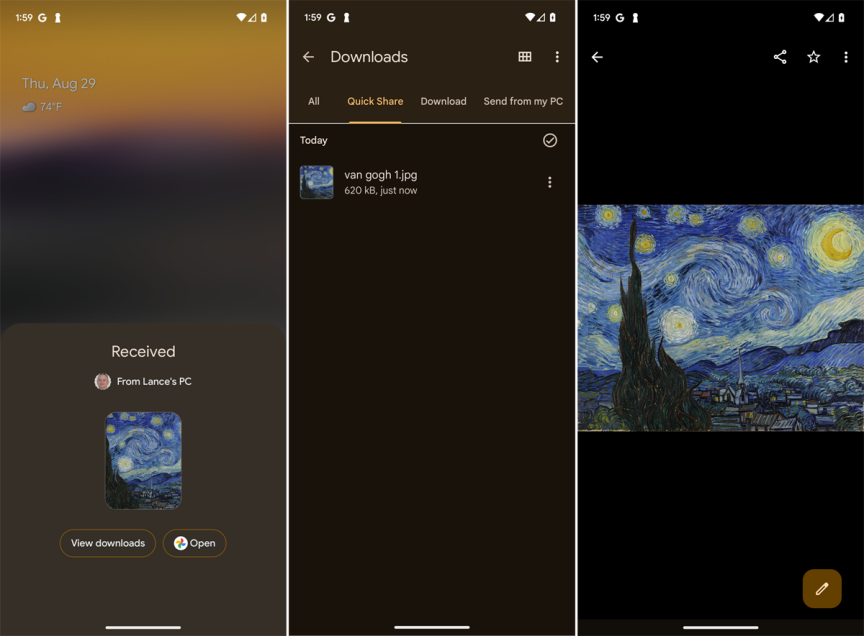Mark the opened image as favorite
864x636 pixels.
[x=814, y=57]
